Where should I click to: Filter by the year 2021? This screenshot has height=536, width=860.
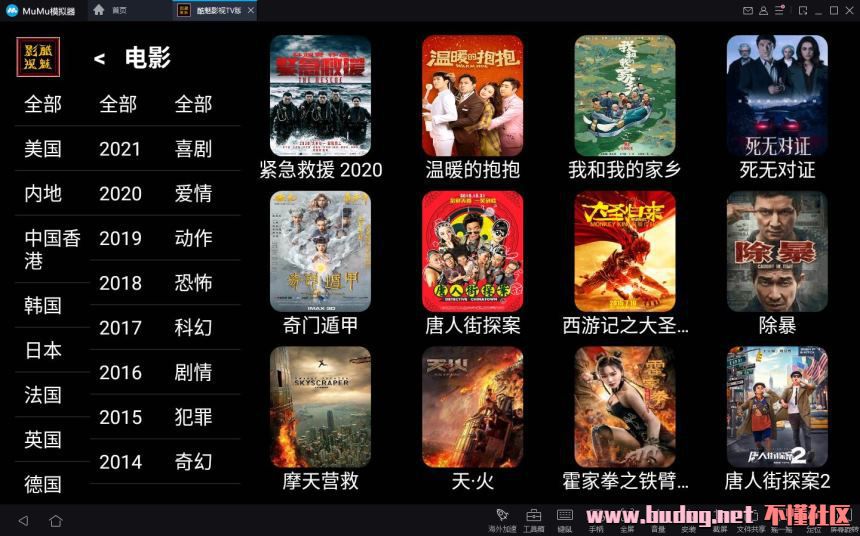(120, 149)
